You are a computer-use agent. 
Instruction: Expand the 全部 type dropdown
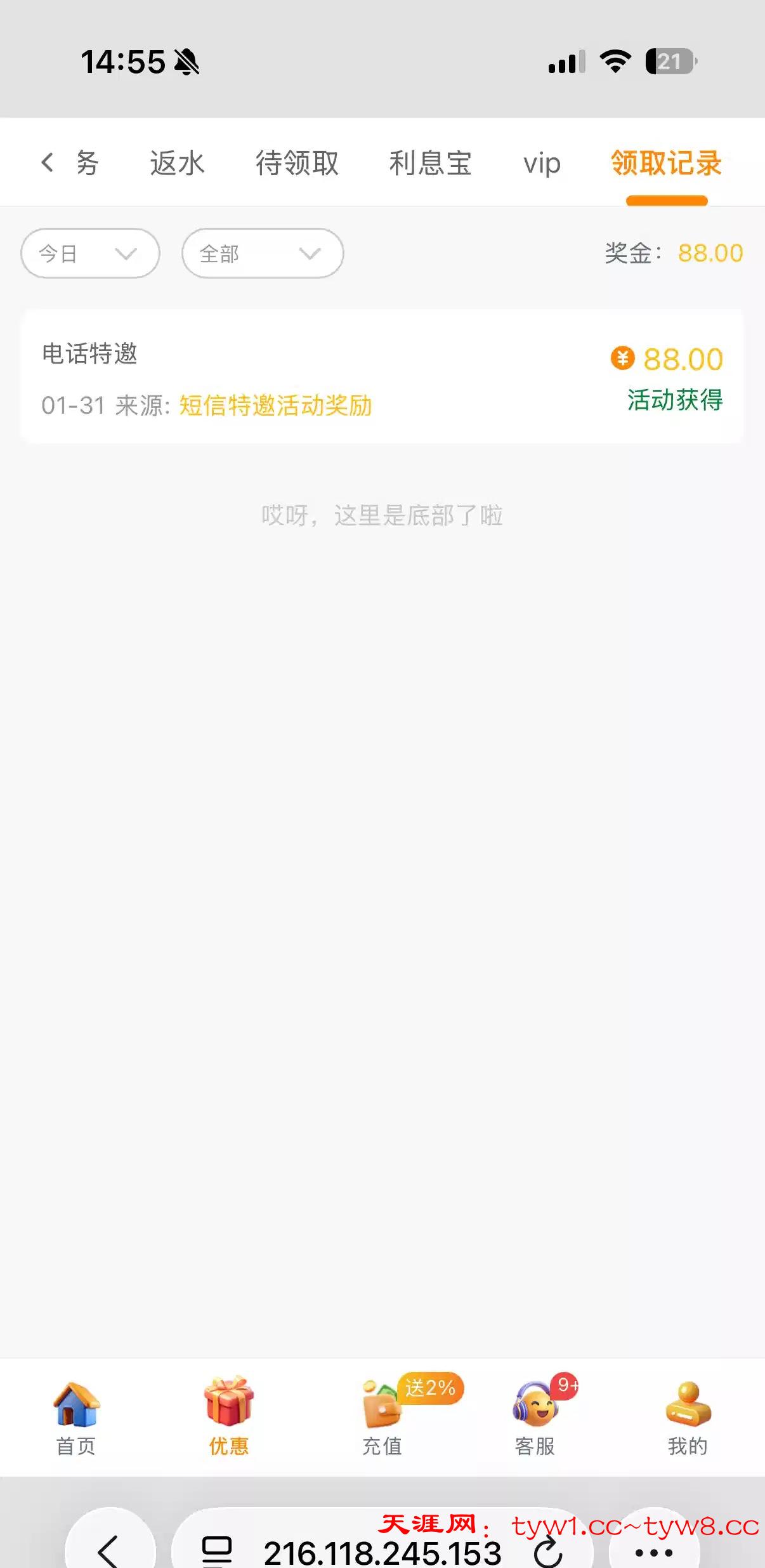pyautogui.click(x=263, y=253)
